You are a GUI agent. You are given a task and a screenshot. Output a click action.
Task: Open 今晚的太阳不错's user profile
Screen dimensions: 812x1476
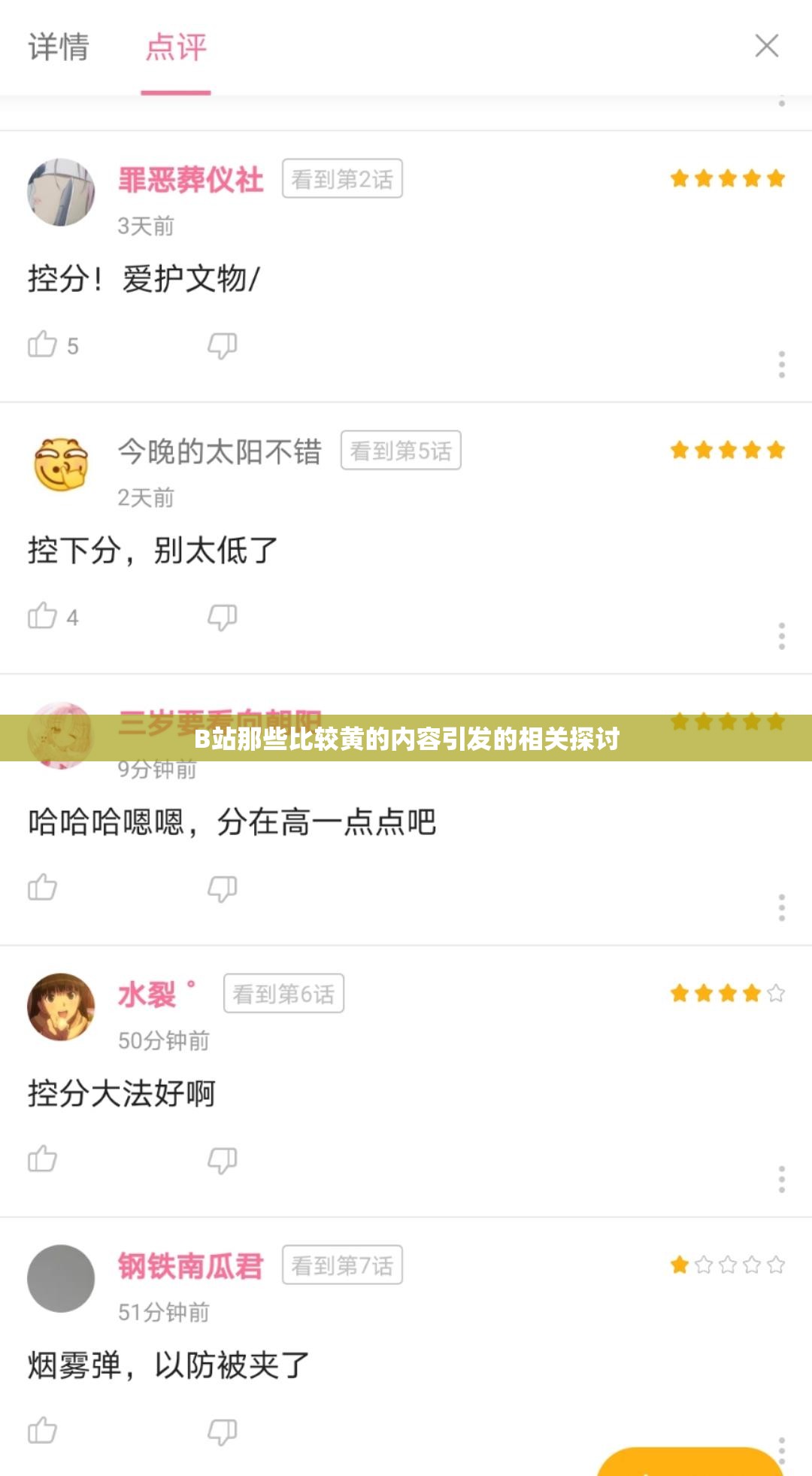click(220, 451)
